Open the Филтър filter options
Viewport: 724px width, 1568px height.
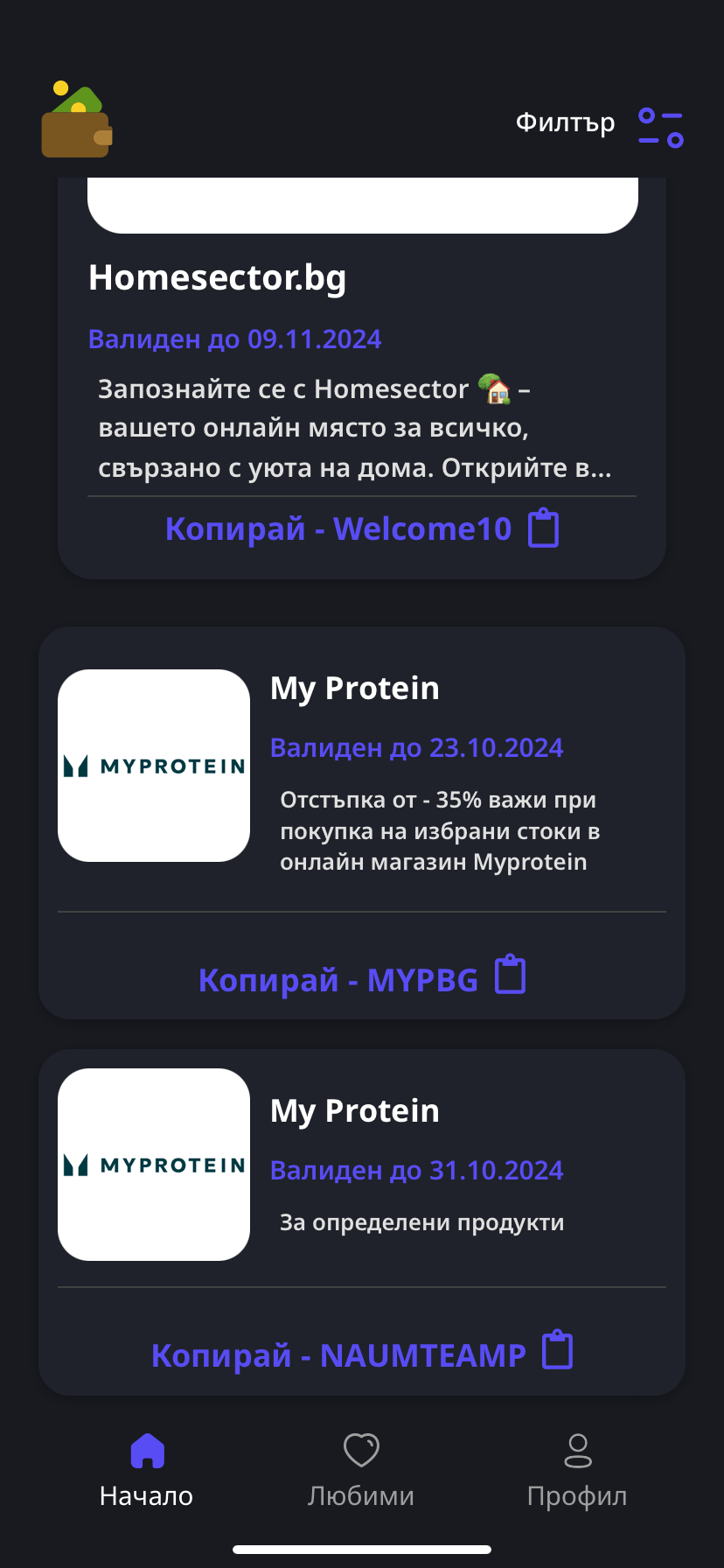600,125
